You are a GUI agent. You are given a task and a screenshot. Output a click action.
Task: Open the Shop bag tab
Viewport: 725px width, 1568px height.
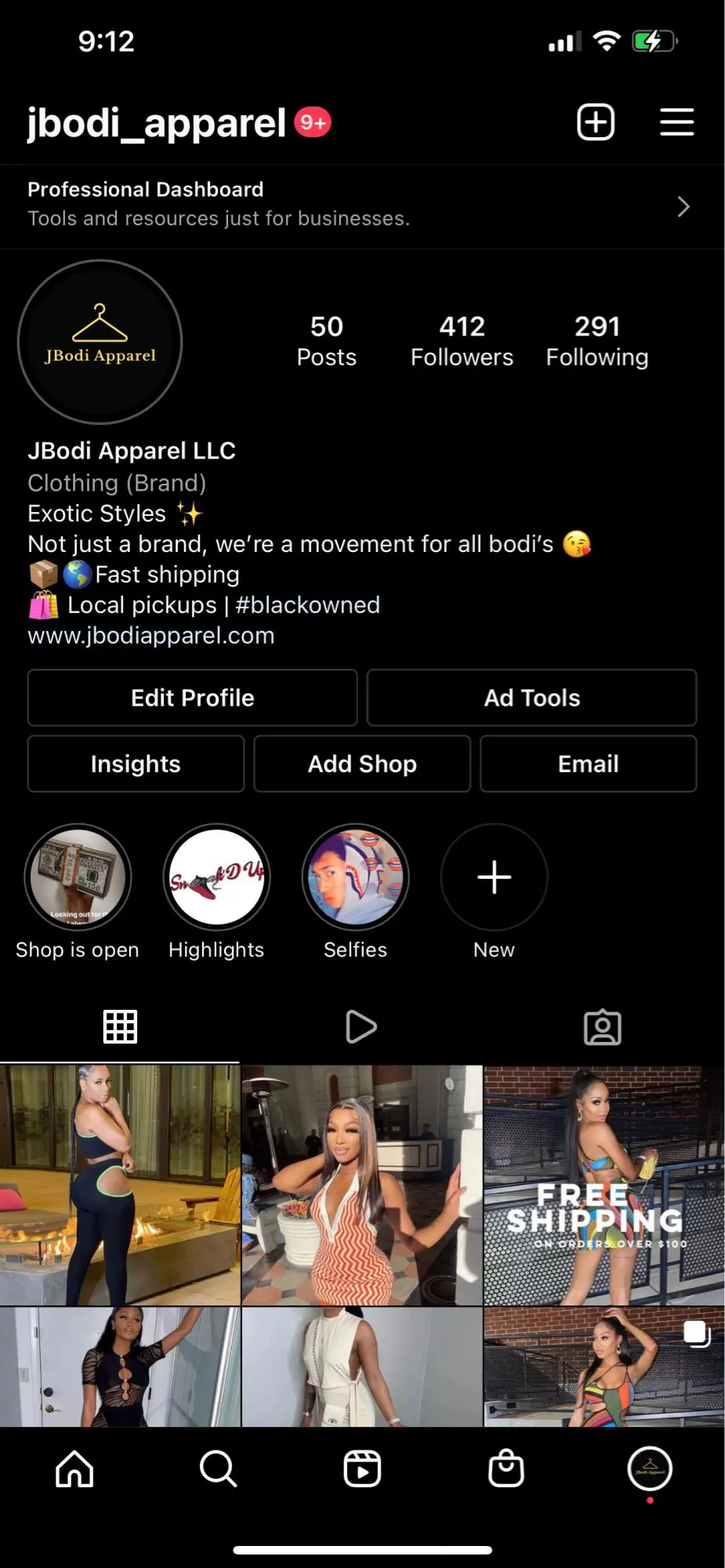click(506, 1468)
